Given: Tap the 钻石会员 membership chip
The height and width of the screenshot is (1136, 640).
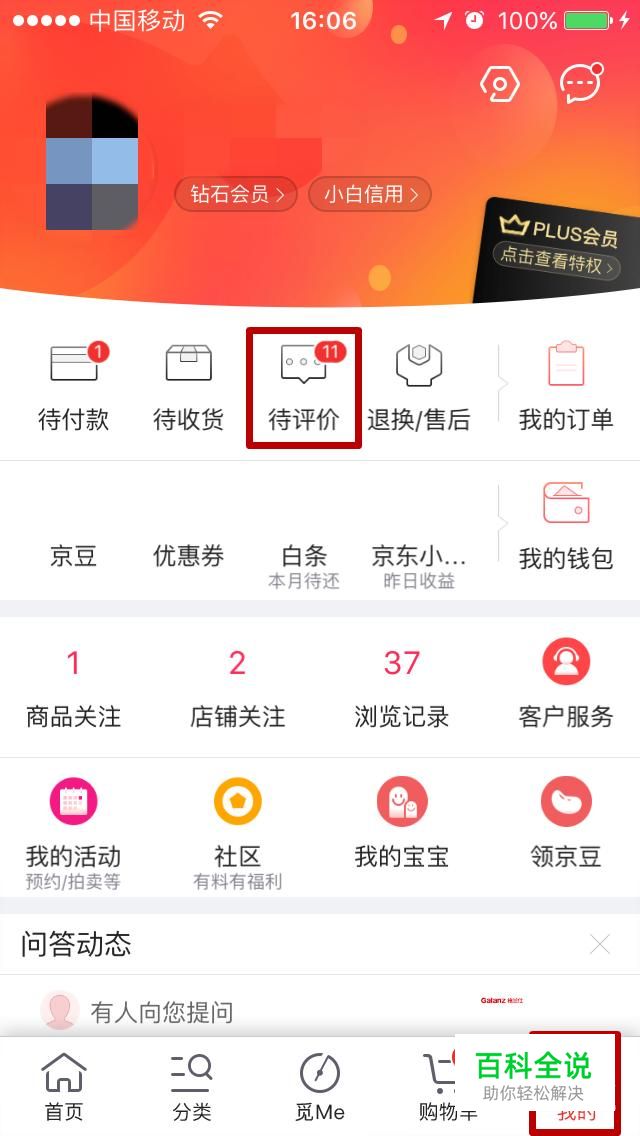Looking at the screenshot, I should [x=237, y=194].
